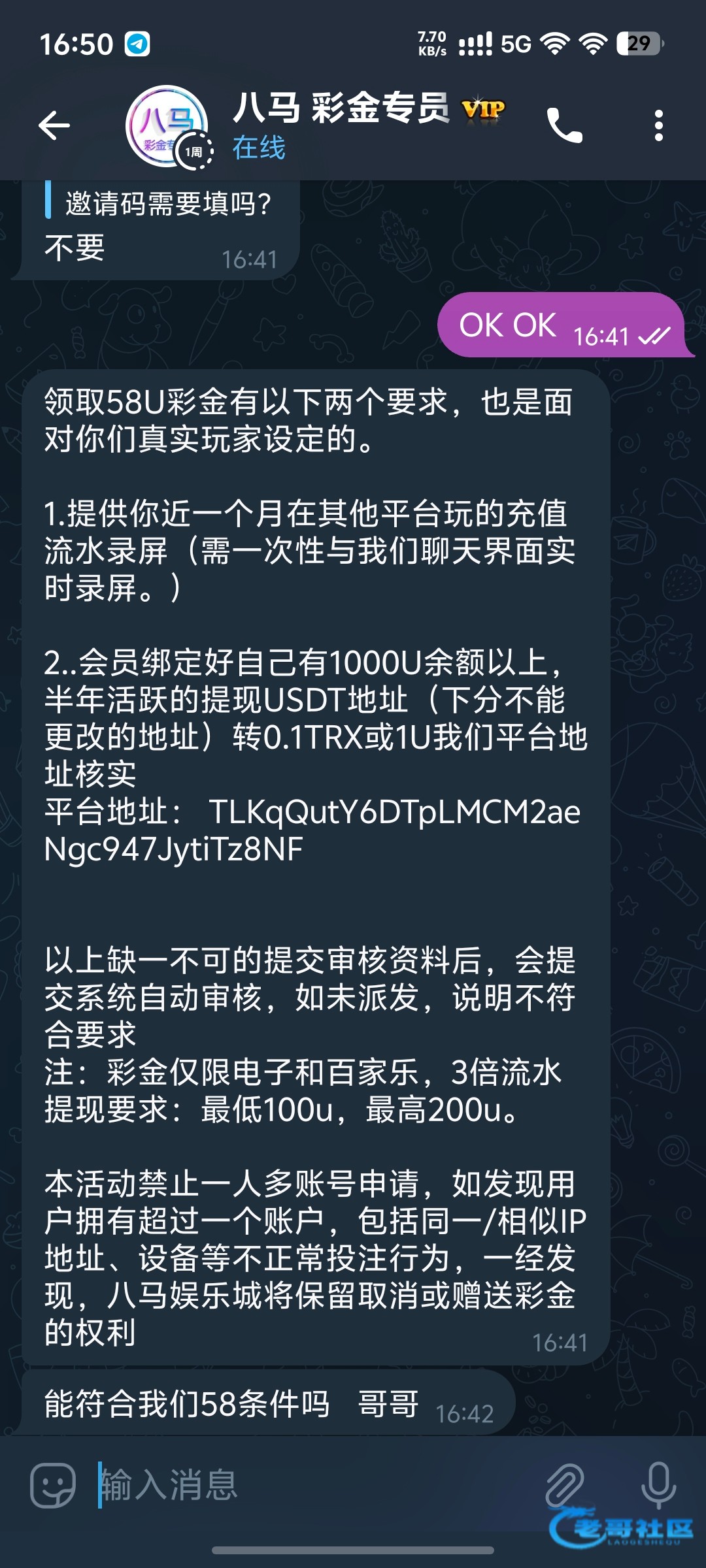This screenshot has height=1568, width=706.
Task: Record a voice message with microphone
Action: click(x=658, y=1485)
